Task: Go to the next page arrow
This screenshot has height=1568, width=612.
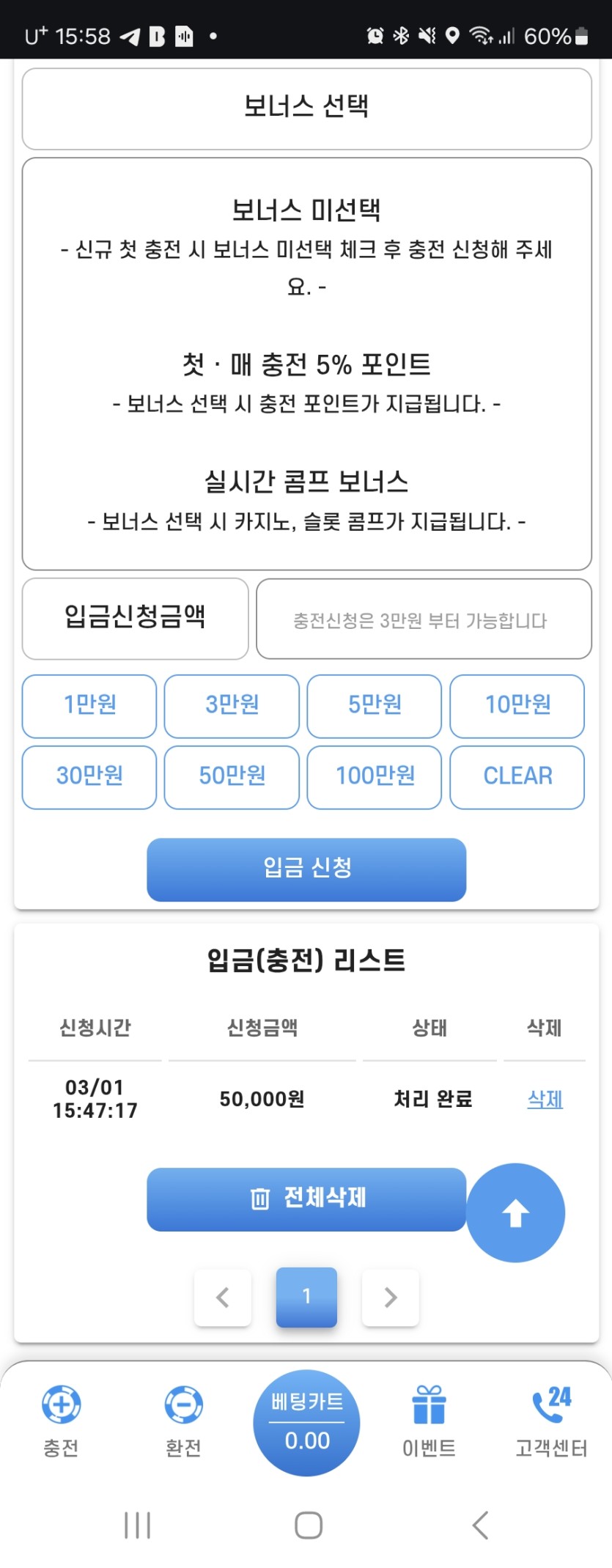Action: [x=391, y=1297]
